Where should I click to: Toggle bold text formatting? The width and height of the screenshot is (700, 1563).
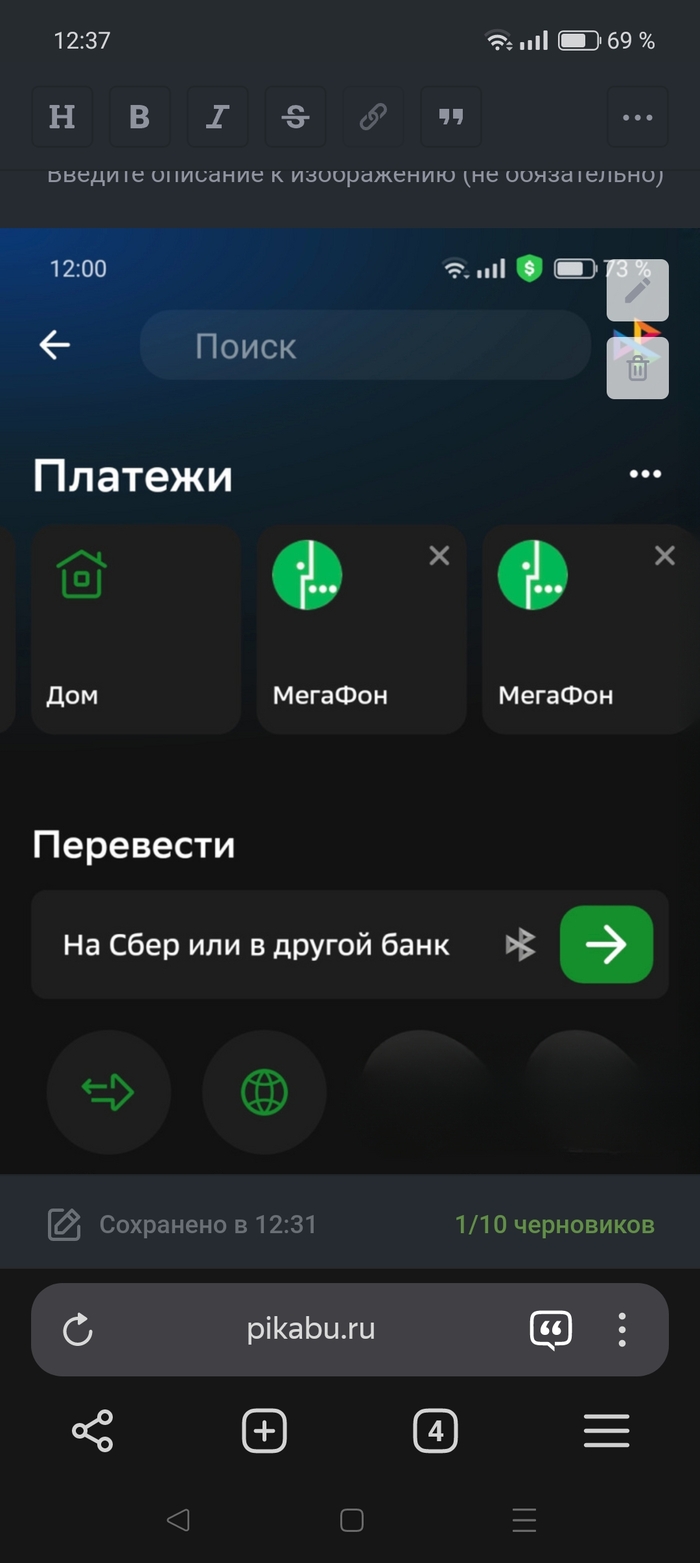139,117
